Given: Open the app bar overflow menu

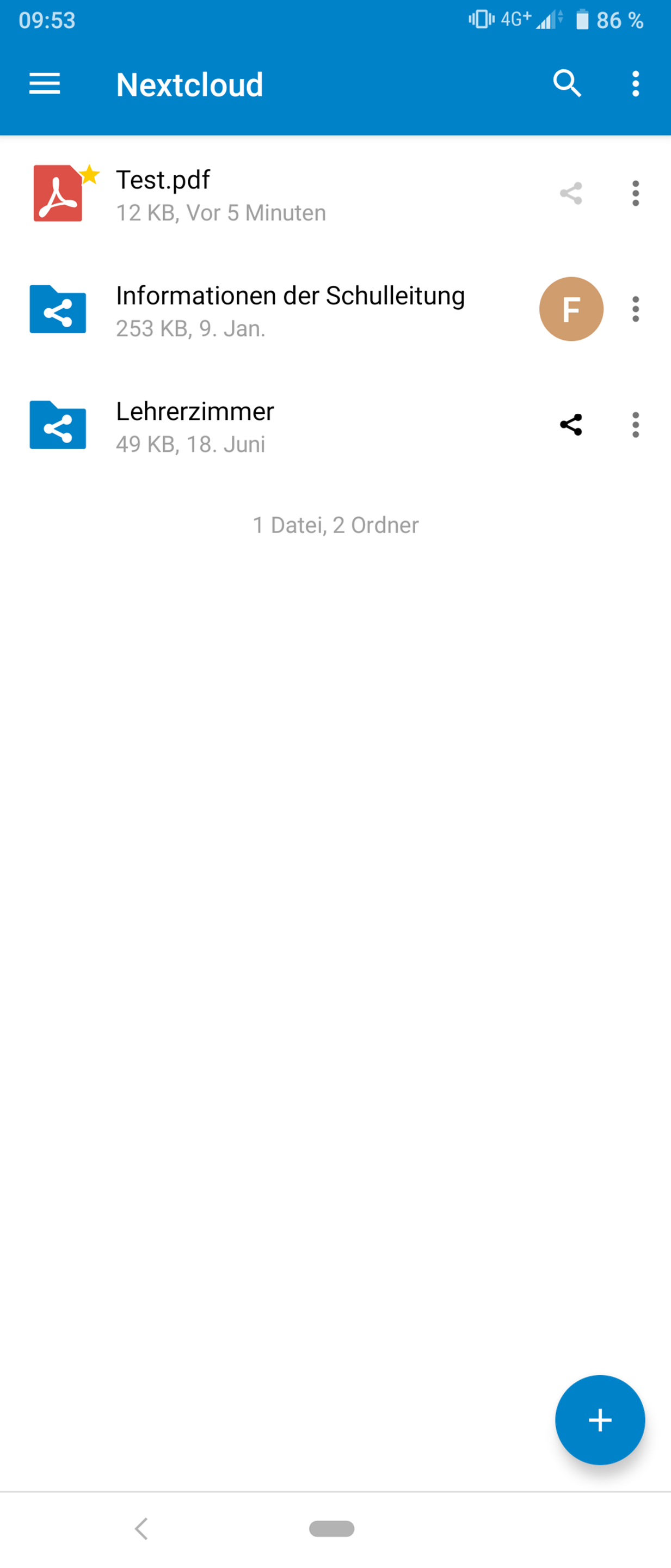Looking at the screenshot, I should (x=635, y=83).
